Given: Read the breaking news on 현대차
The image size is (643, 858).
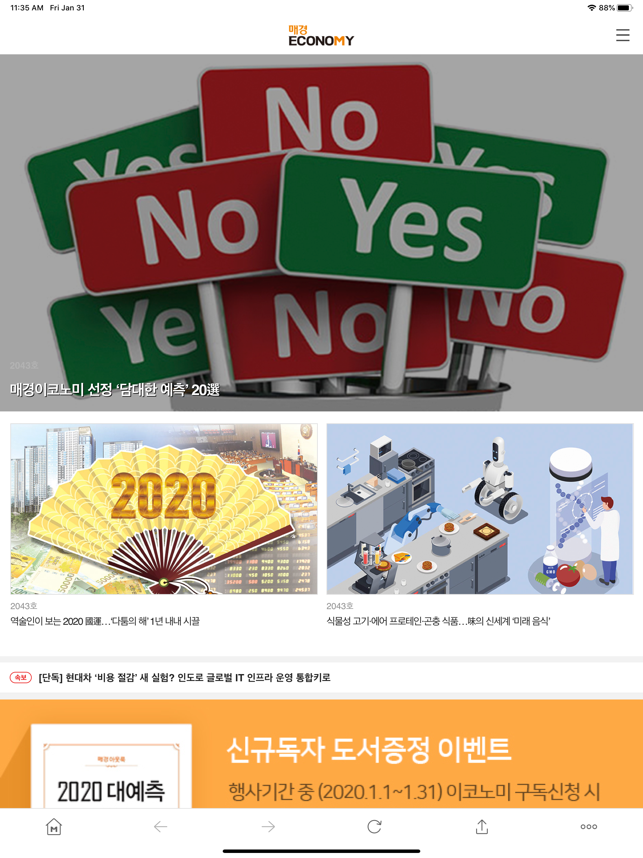Looking at the screenshot, I should (x=184, y=677).
